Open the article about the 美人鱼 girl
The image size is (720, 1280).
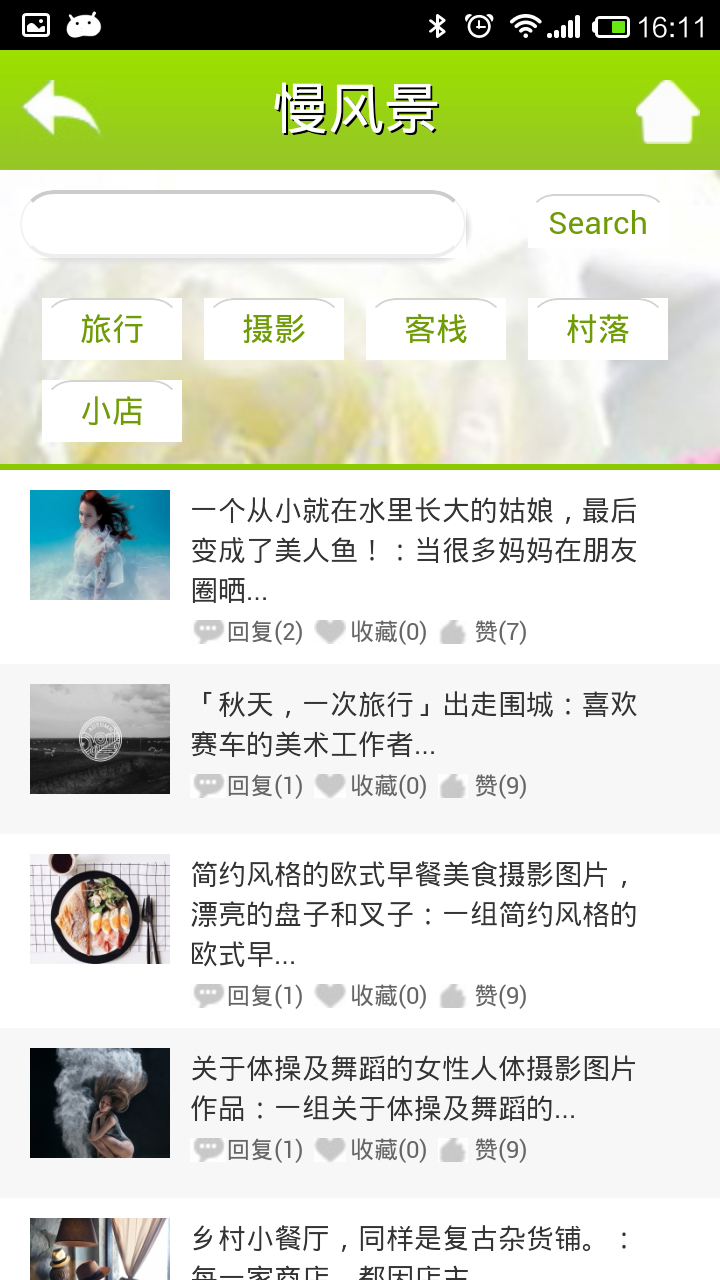[413, 550]
